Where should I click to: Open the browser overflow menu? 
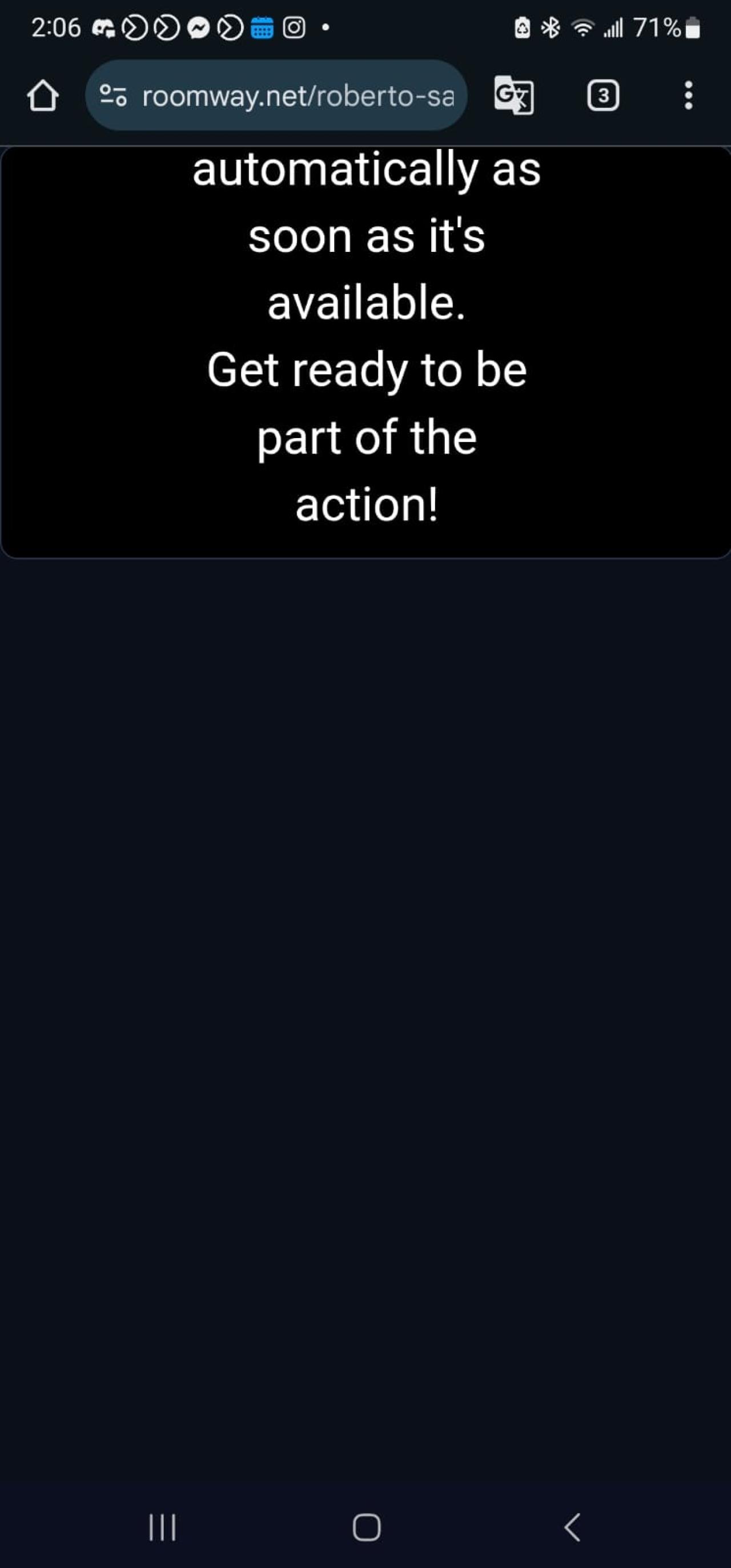tap(688, 95)
